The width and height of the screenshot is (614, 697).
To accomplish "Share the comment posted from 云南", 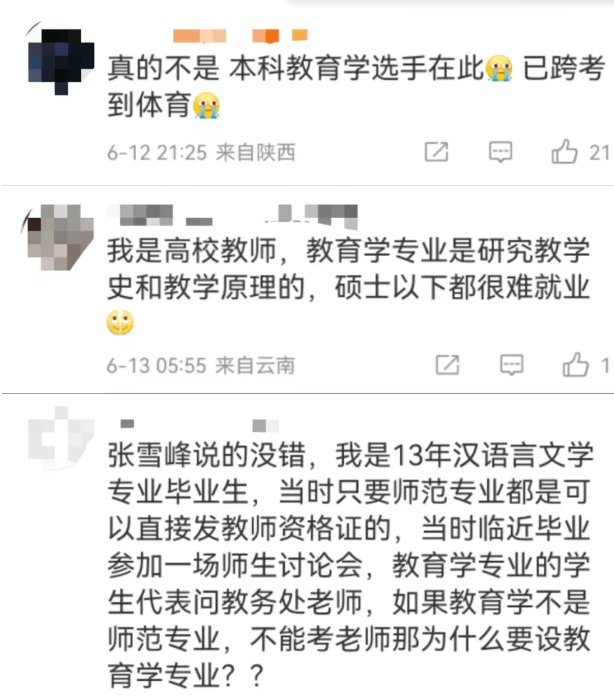I will click(x=447, y=365).
